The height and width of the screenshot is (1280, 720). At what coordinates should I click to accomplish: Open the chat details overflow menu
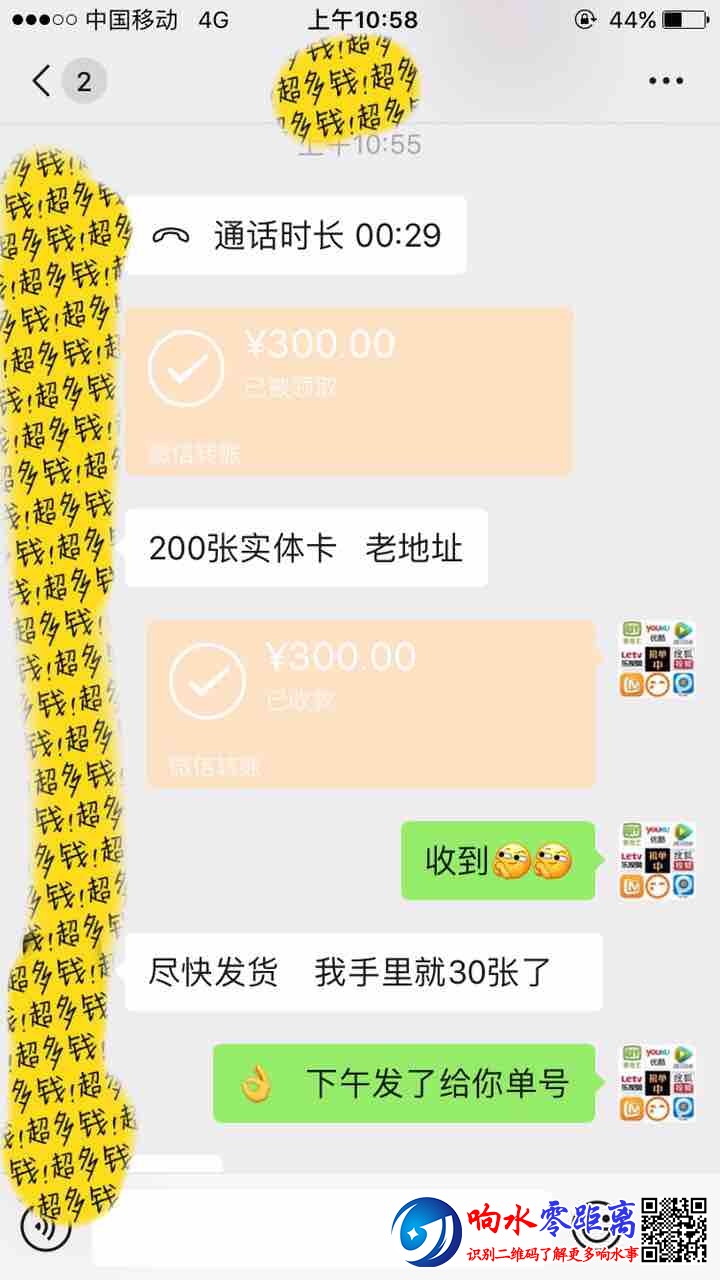665,81
